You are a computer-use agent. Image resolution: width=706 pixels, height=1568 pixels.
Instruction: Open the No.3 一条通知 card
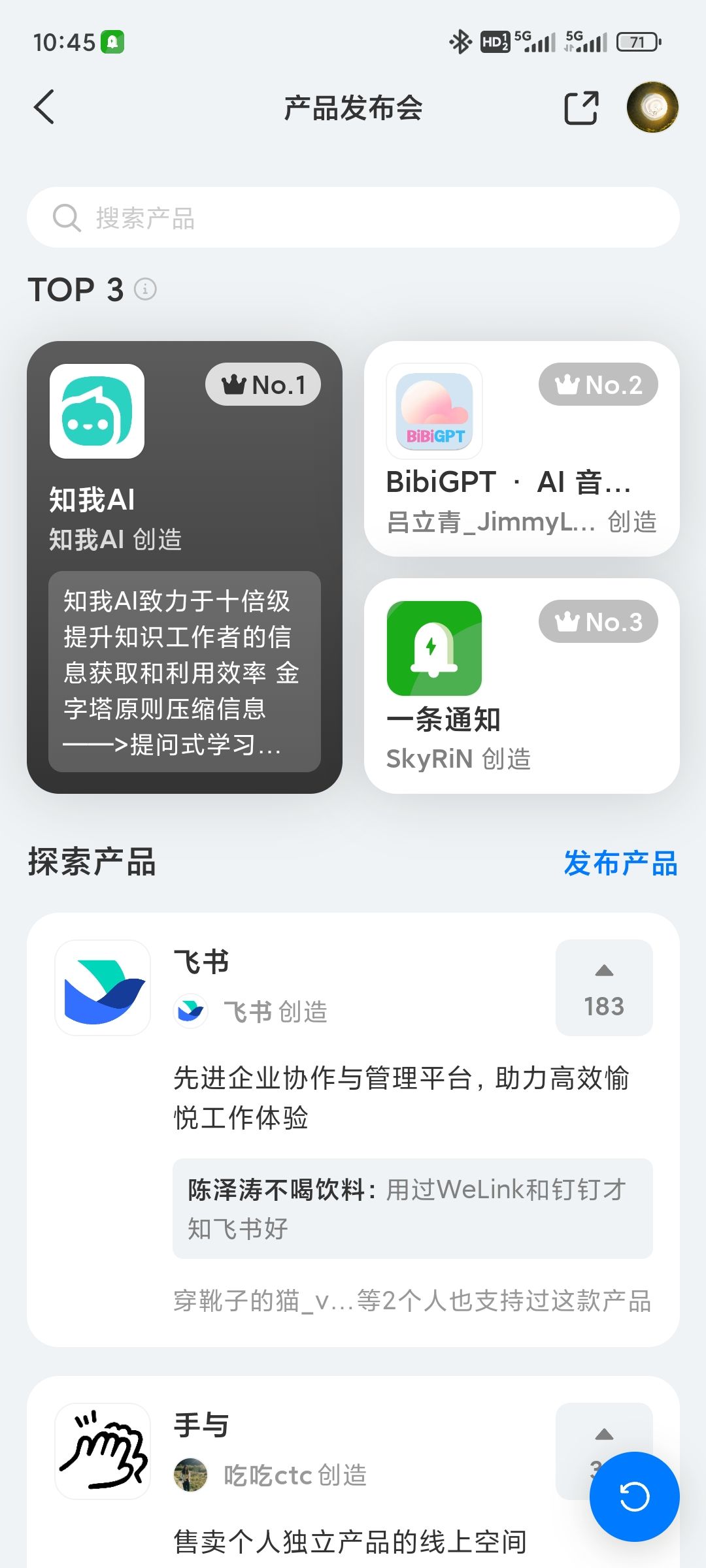click(522, 686)
